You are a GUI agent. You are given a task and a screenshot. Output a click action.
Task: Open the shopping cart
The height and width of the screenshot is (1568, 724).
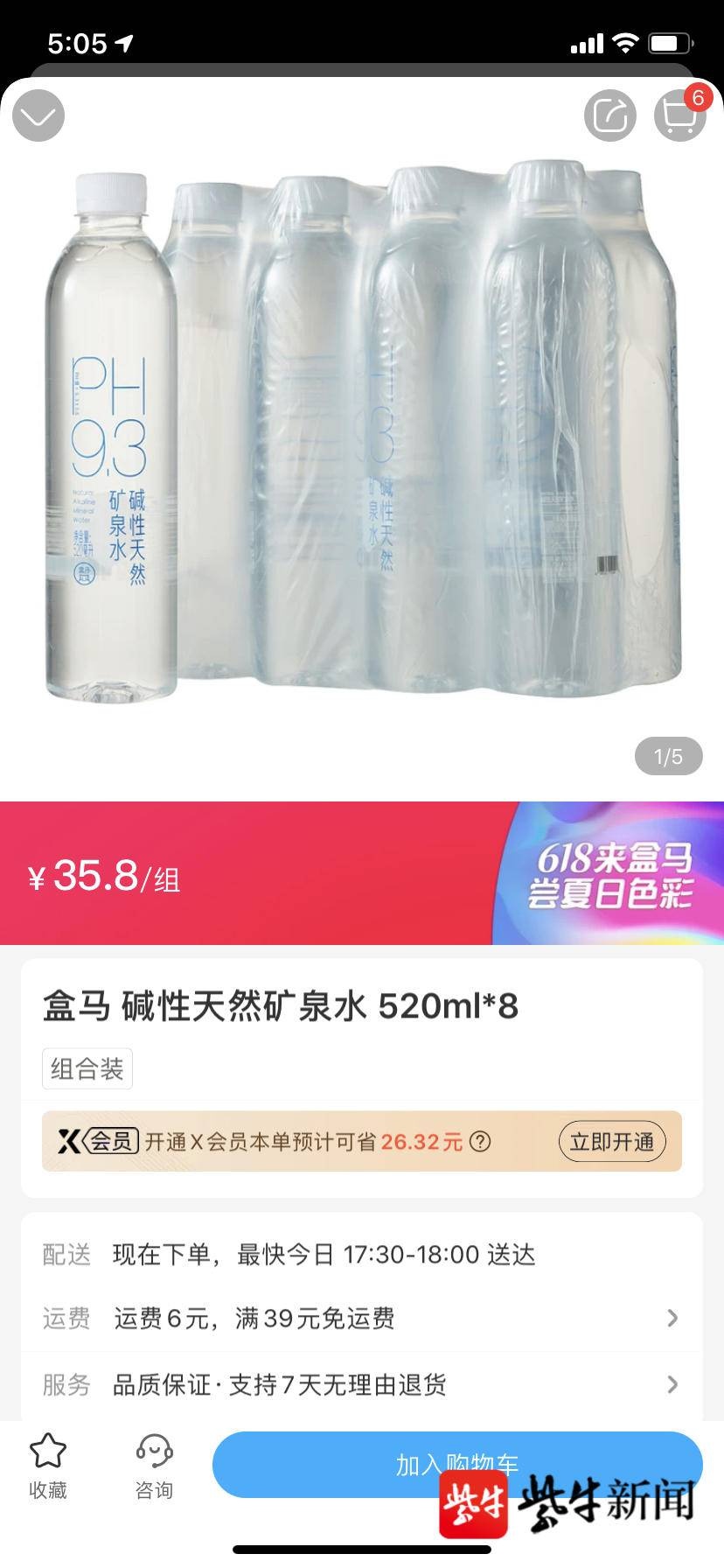click(x=679, y=115)
